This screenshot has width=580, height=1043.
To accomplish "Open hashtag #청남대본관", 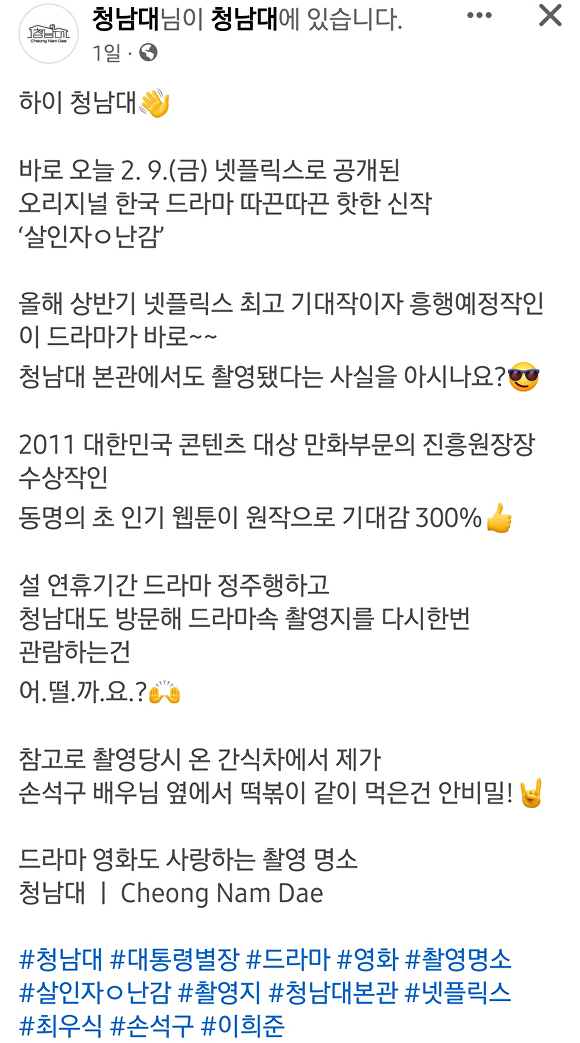I will (x=334, y=992).
